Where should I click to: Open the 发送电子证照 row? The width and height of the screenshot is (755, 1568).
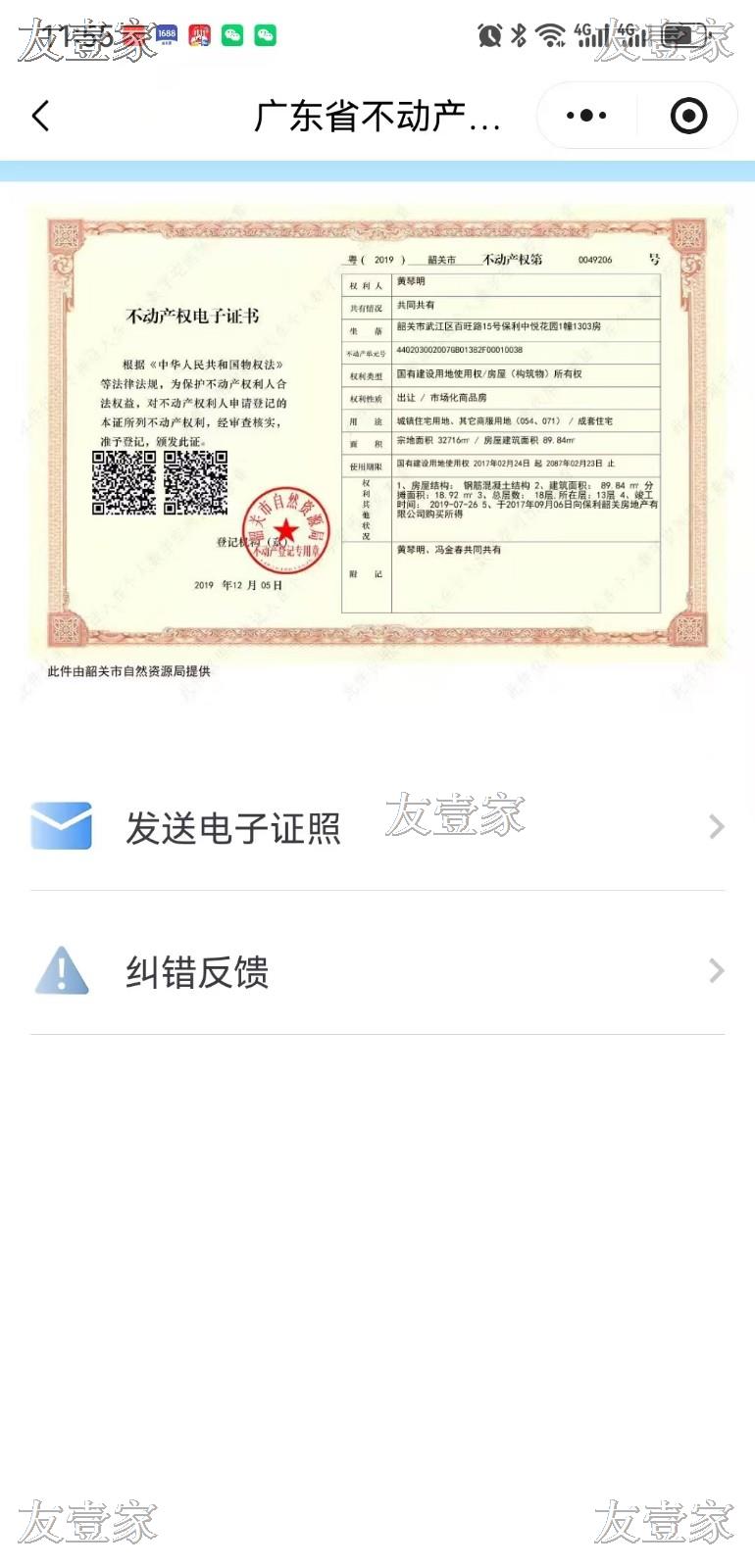pyautogui.click(x=377, y=827)
